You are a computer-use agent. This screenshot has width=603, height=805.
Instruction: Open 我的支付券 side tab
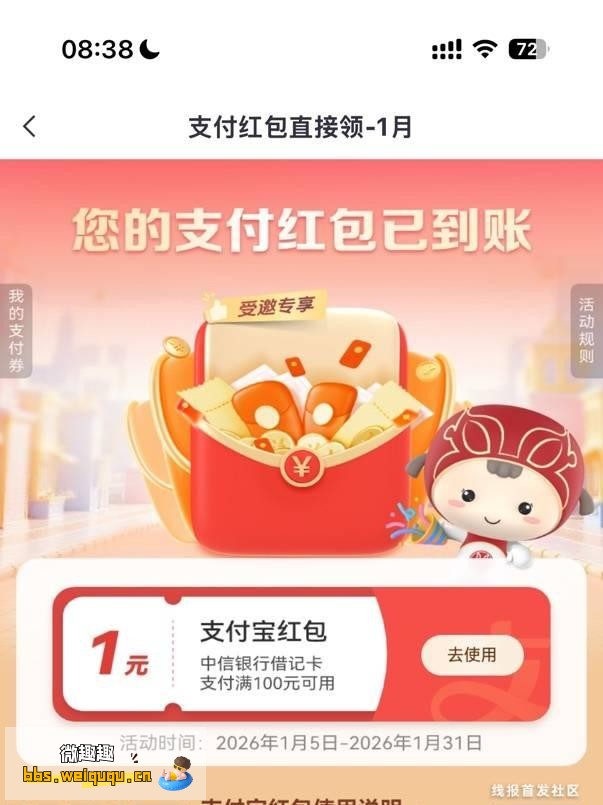(15, 330)
